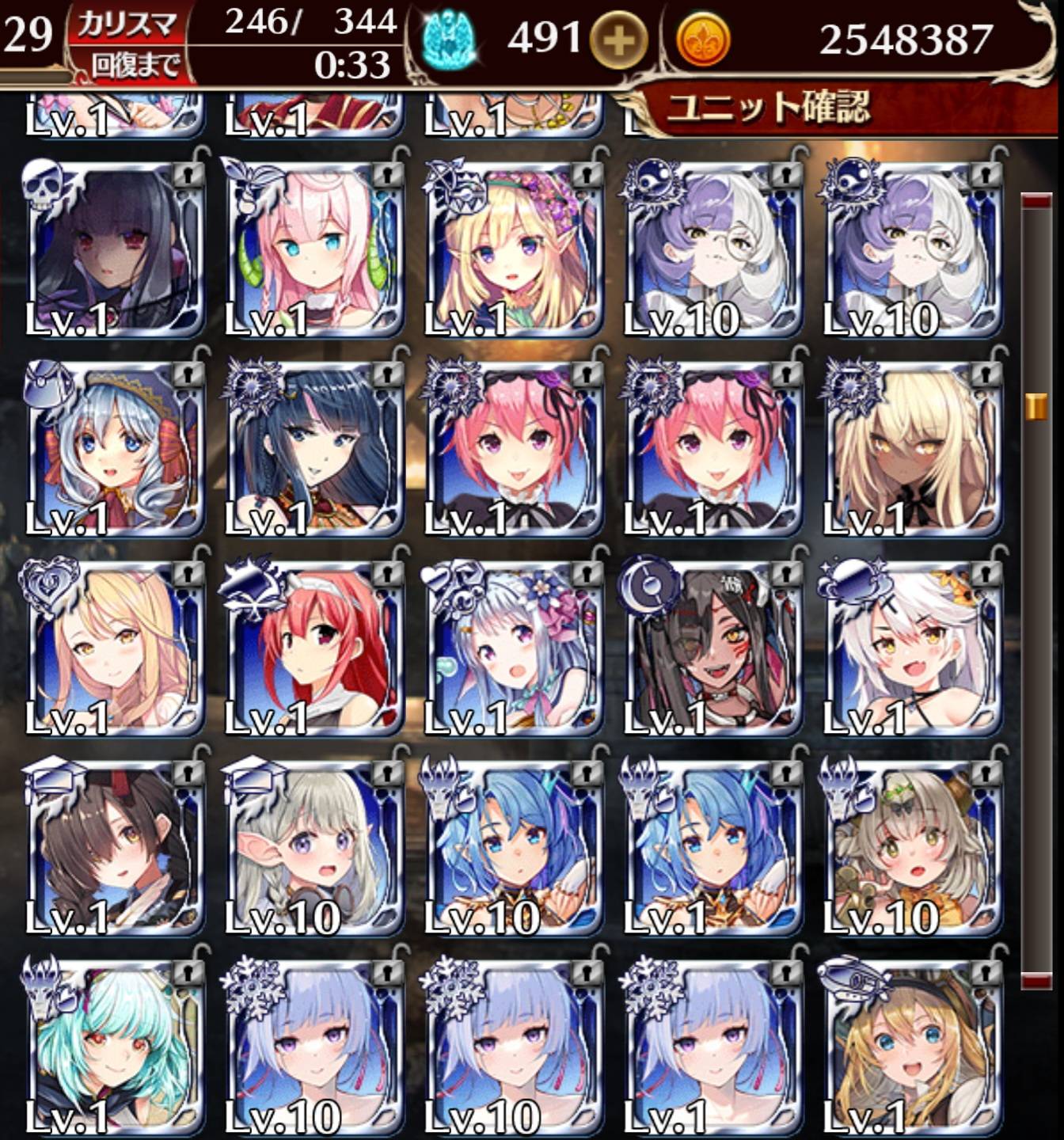
Task: Select the white-haired fanged unit card
Action: (914, 648)
